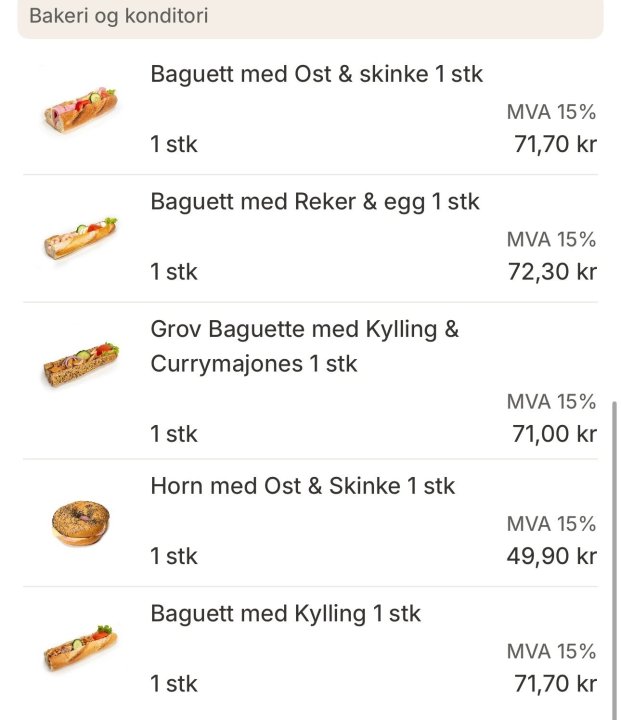View Baguett med Reker & egg details
This screenshot has height=720, width=621.
pyautogui.click(x=314, y=202)
